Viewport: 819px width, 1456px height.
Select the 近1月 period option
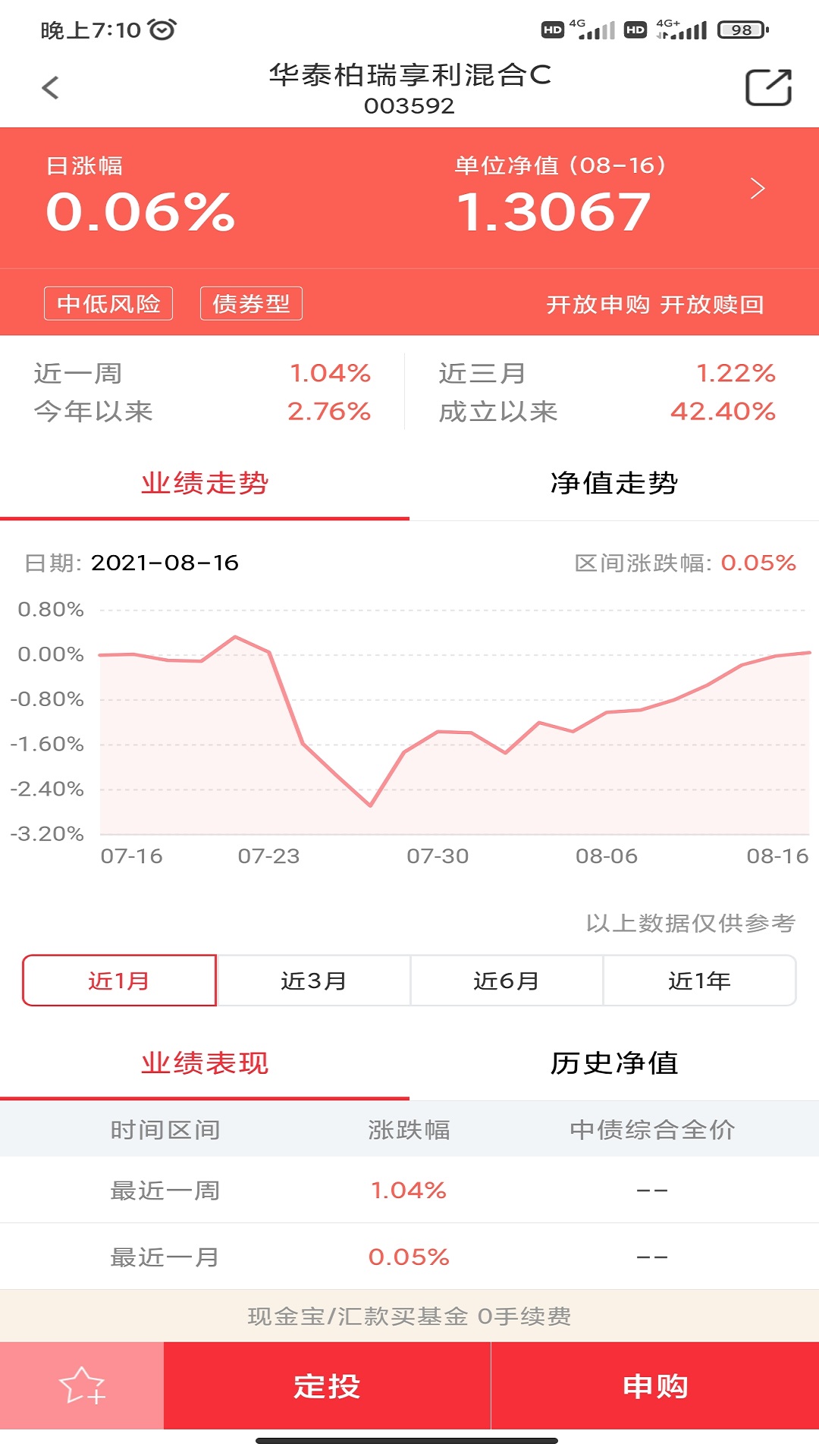click(119, 979)
